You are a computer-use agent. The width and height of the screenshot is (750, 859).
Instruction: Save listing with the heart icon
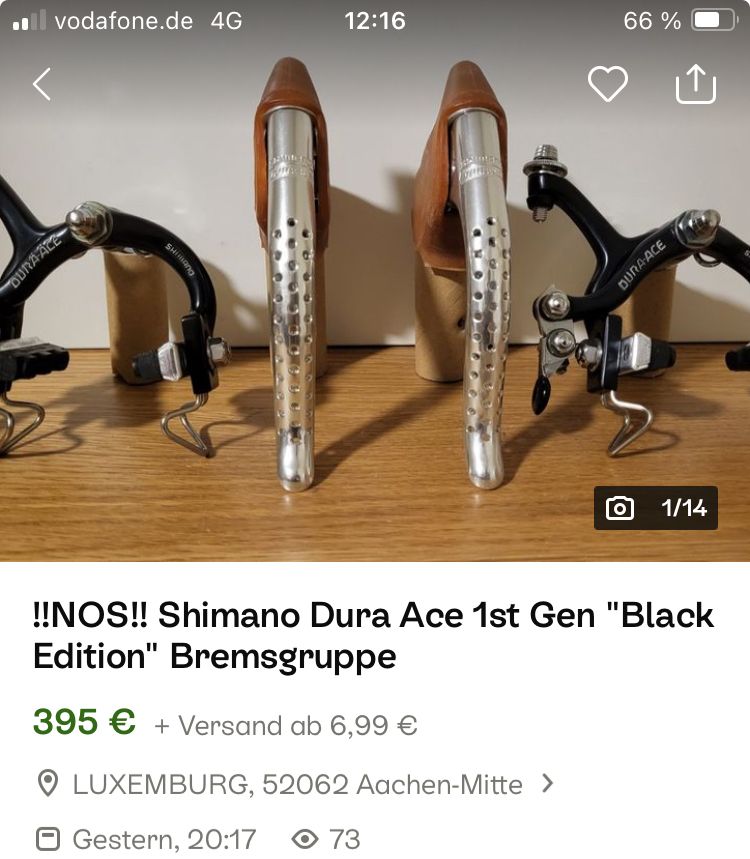point(607,85)
